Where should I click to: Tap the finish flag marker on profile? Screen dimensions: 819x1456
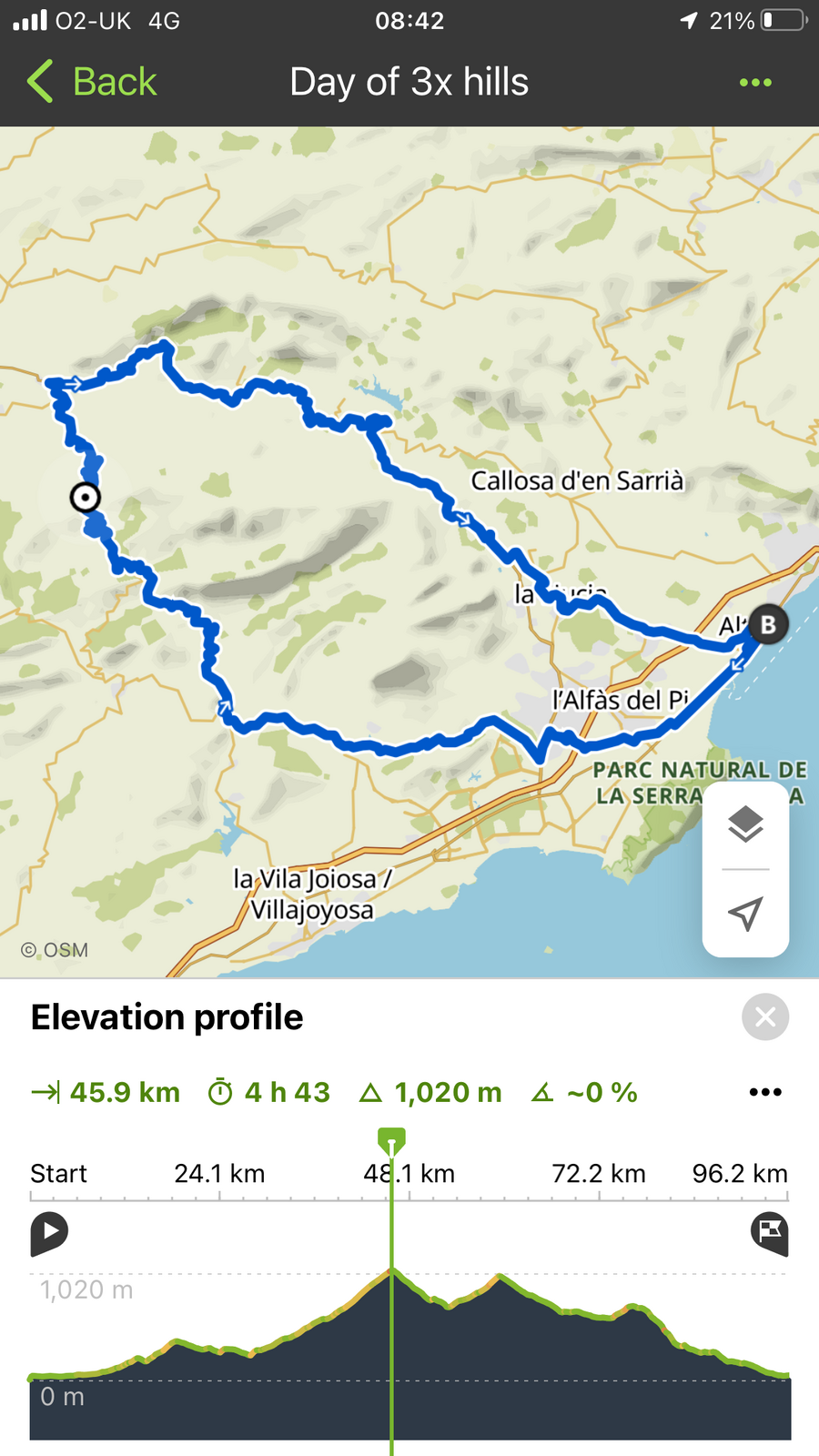point(769,1233)
